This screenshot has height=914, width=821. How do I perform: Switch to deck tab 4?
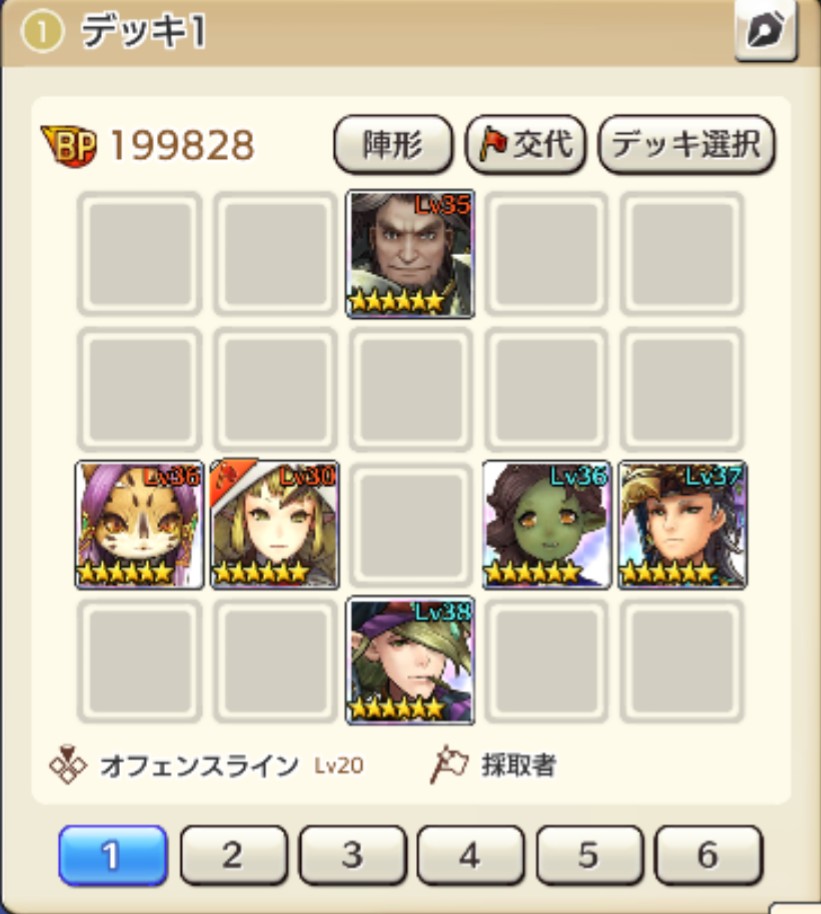pos(470,855)
